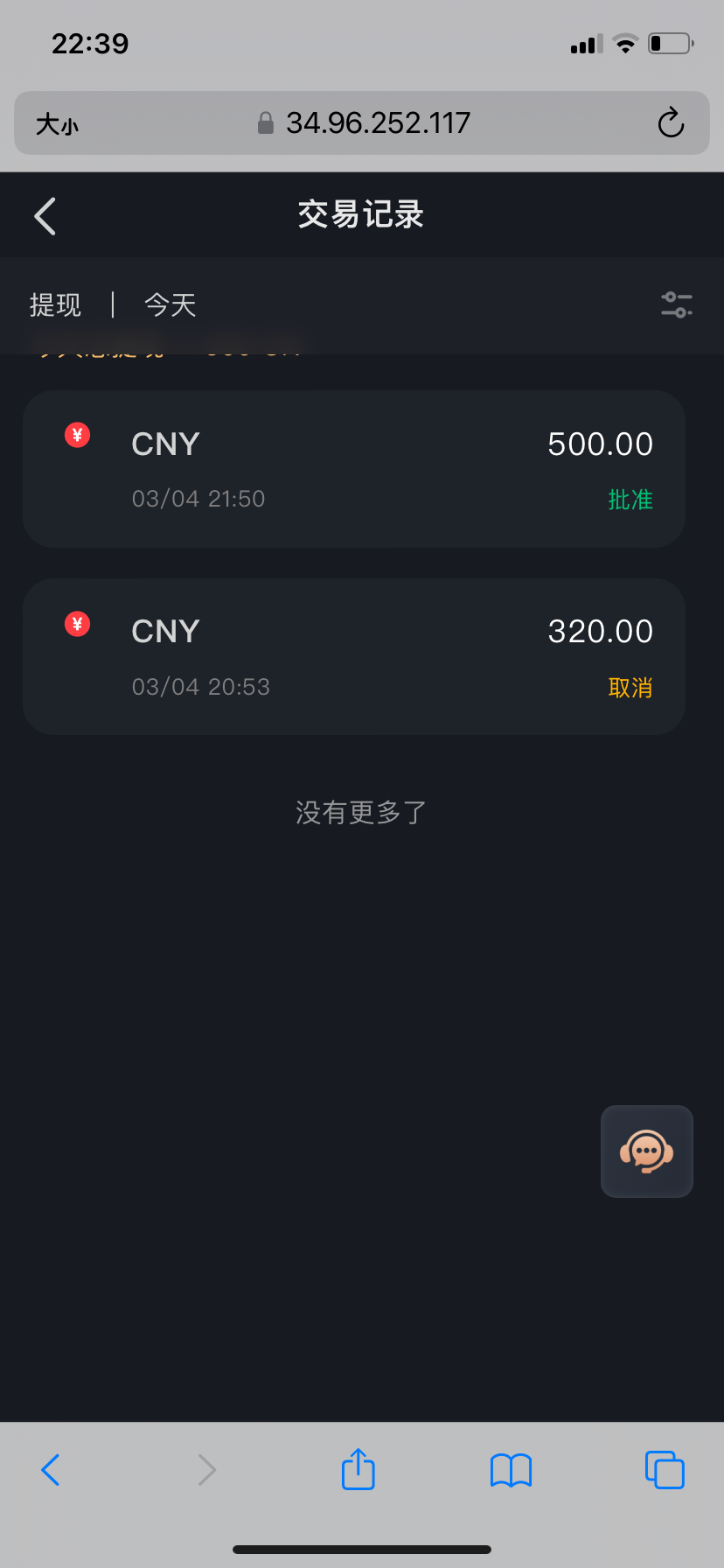
Task: Reload the page in Safari
Action: tap(671, 123)
